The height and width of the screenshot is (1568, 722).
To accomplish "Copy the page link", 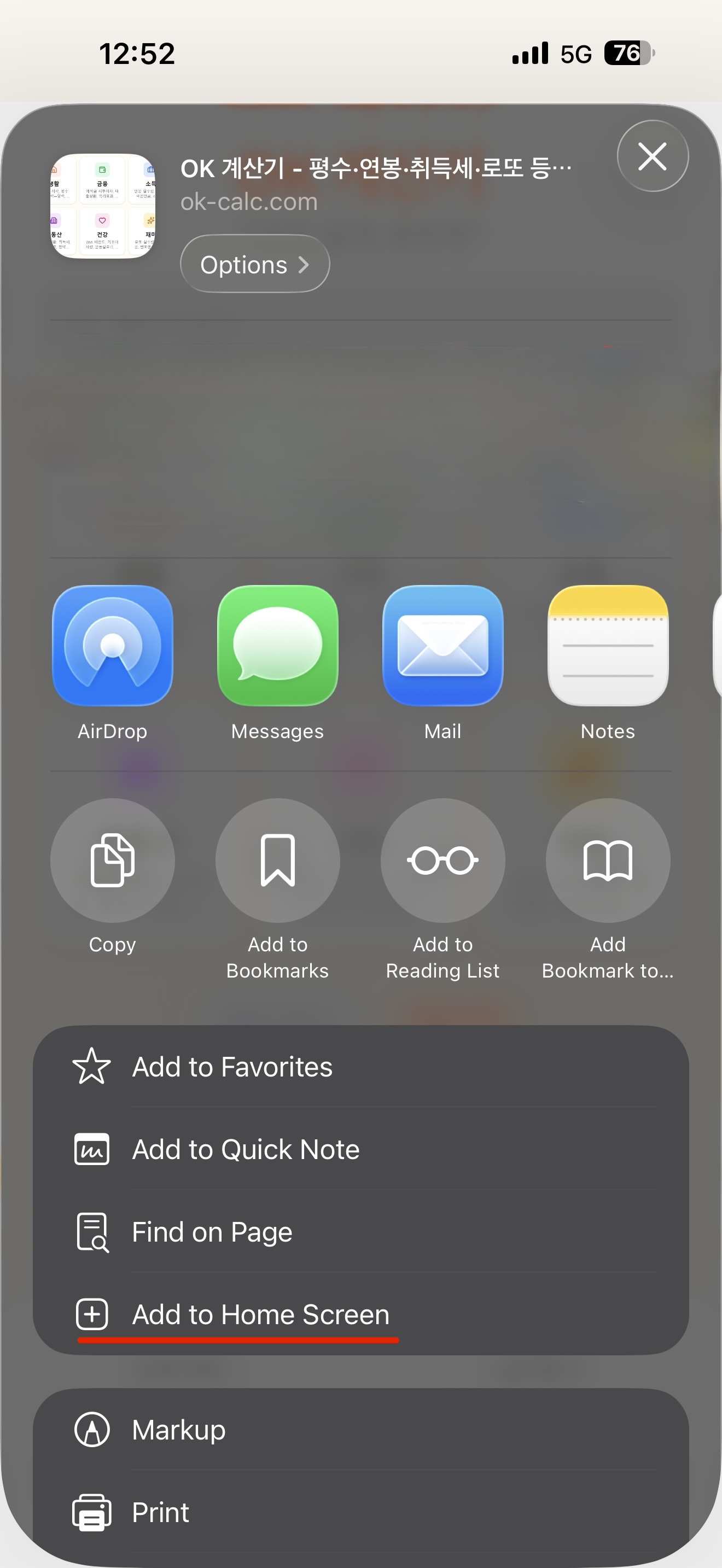I will point(113,861).
